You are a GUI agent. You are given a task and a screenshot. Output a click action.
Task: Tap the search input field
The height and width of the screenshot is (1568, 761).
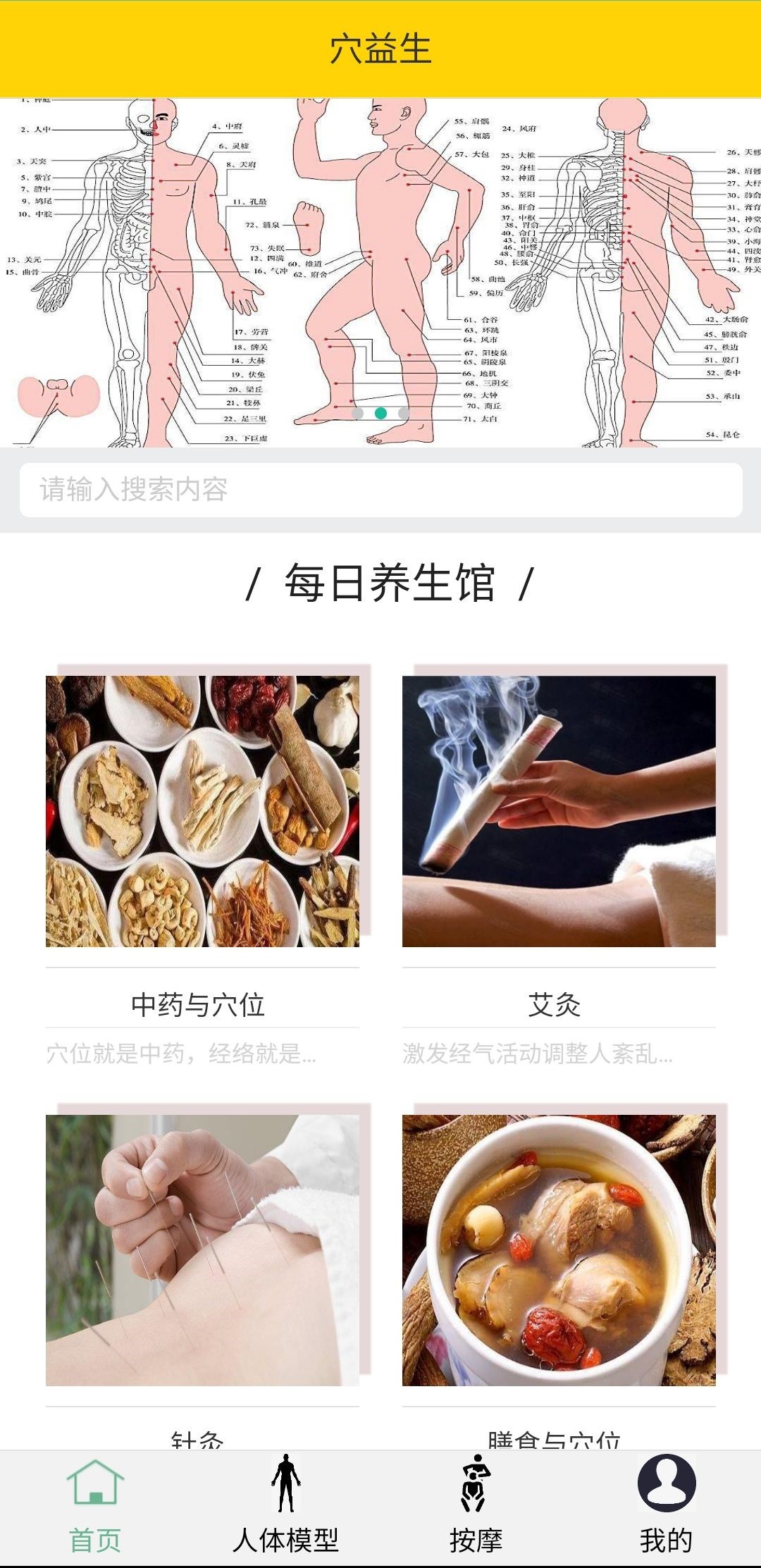[x=380, y=490]
